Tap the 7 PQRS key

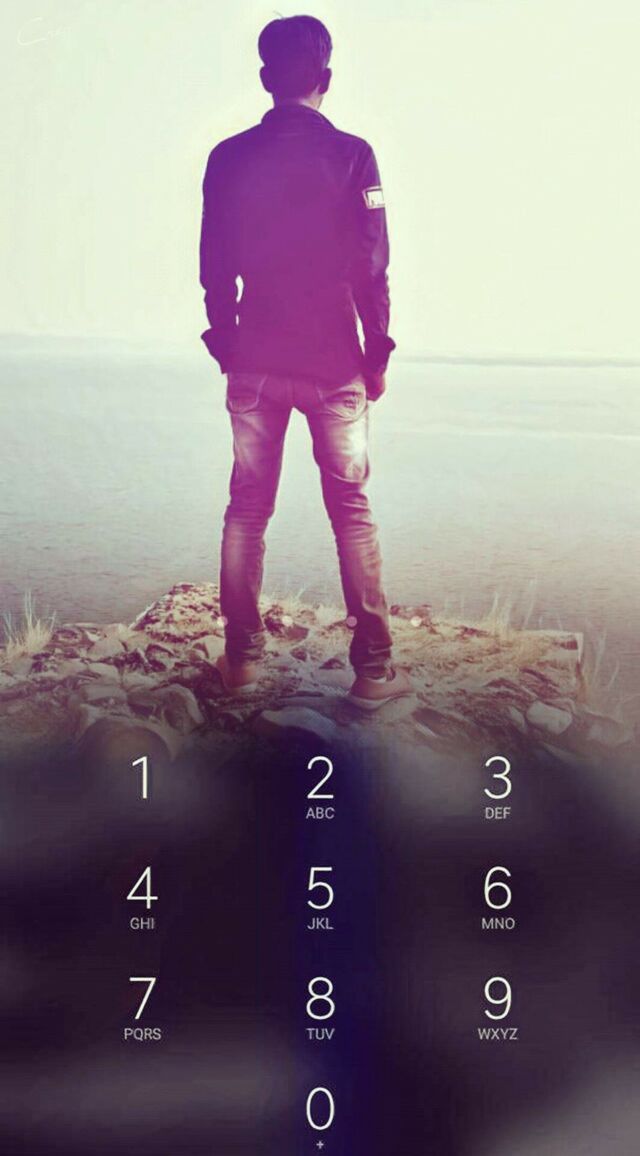tap(142, 1008)
